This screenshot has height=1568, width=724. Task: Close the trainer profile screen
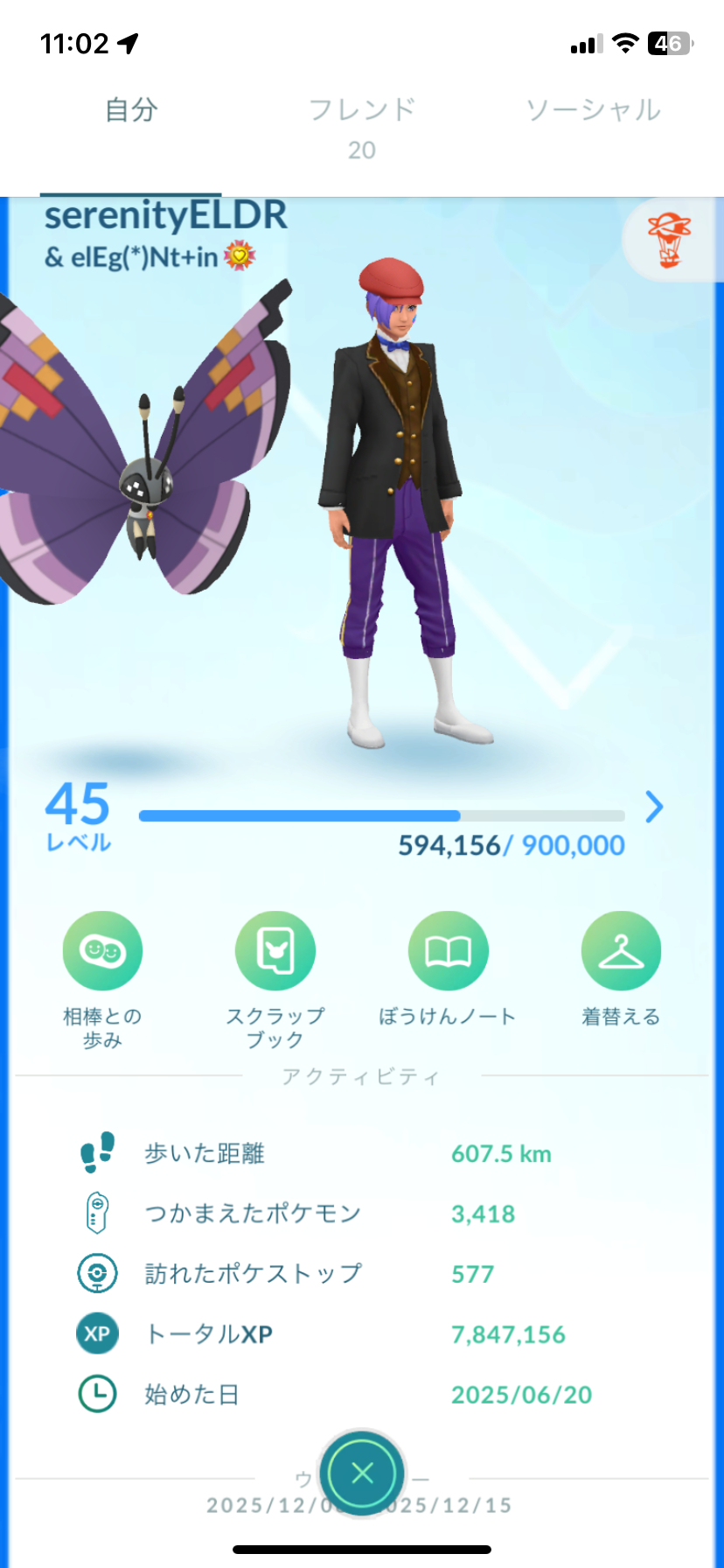(362, 1473)
